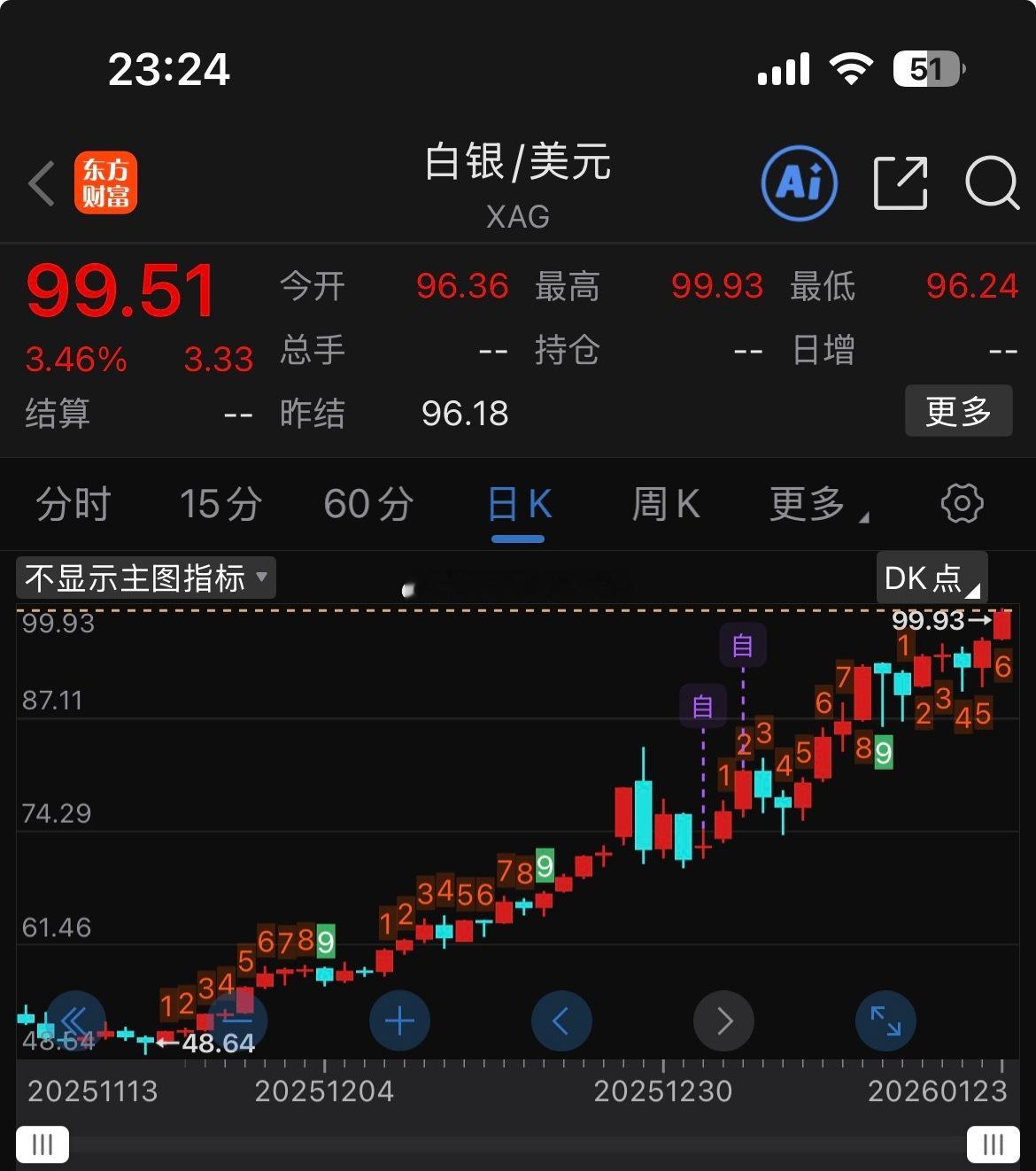Pan chart left with the back navigation arrow
Image resolution: width=1036 pixels, height=1171 pixels.
coord(561,1020)
